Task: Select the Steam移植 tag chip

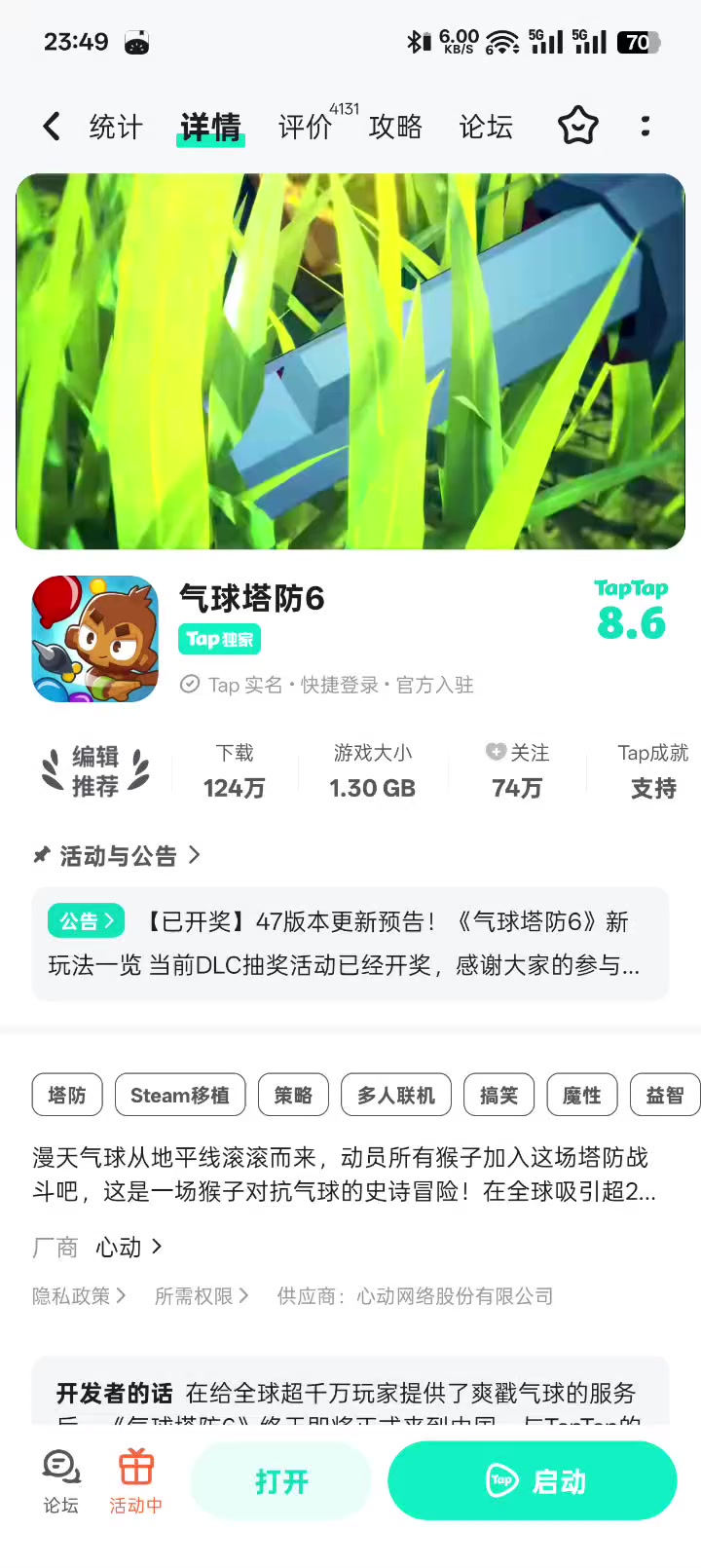Action: (x=180, y=1096)
